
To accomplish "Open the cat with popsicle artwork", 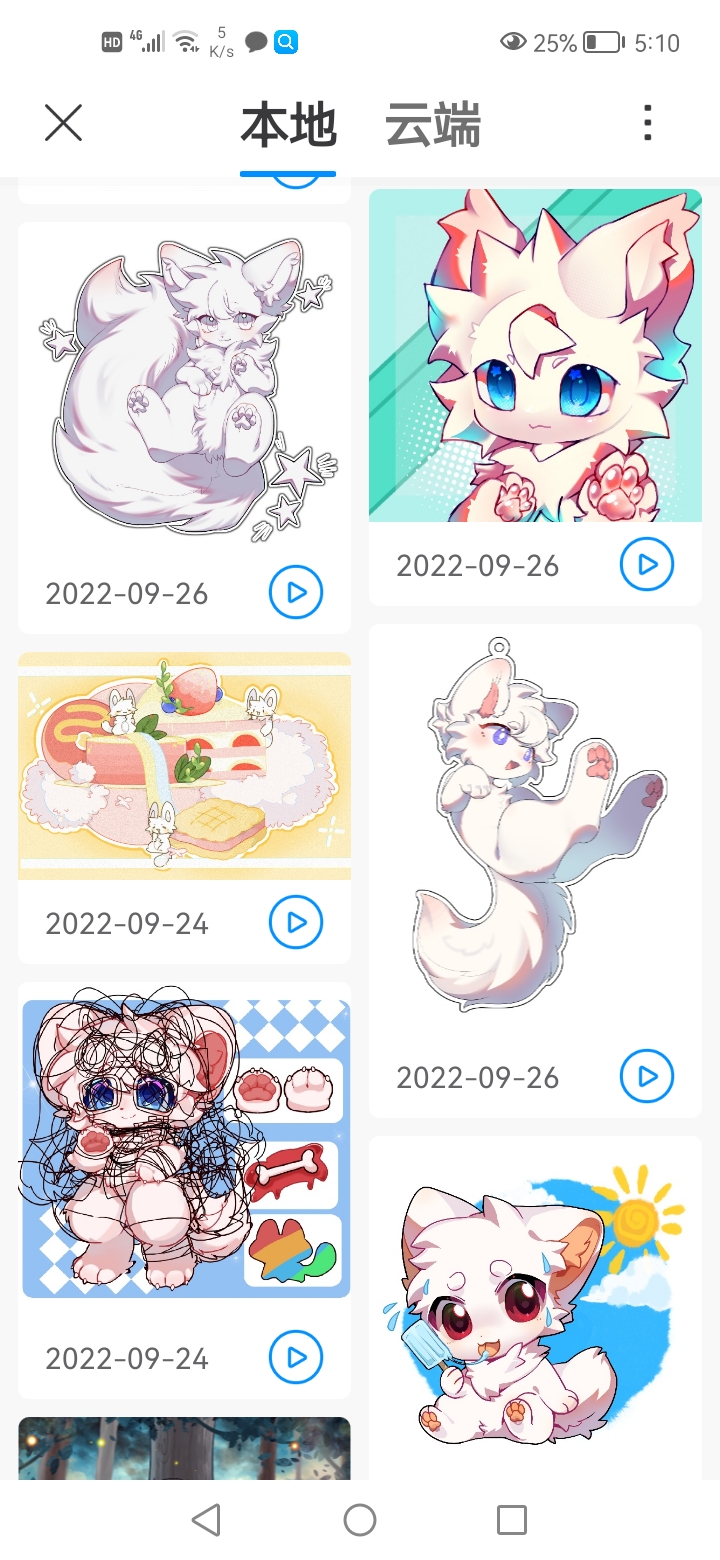I will tap(535, 1310).
